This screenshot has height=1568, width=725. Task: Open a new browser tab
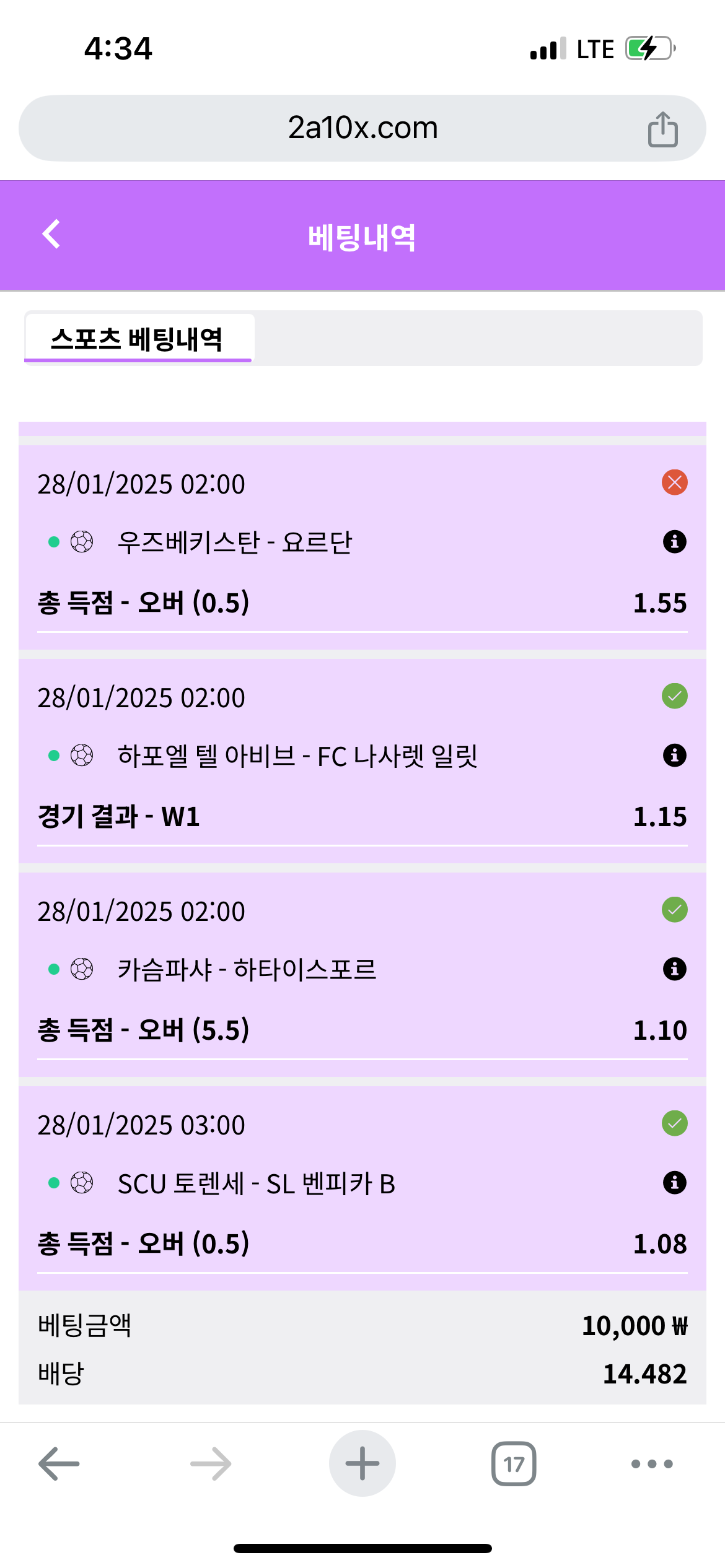pos(362,1464)
